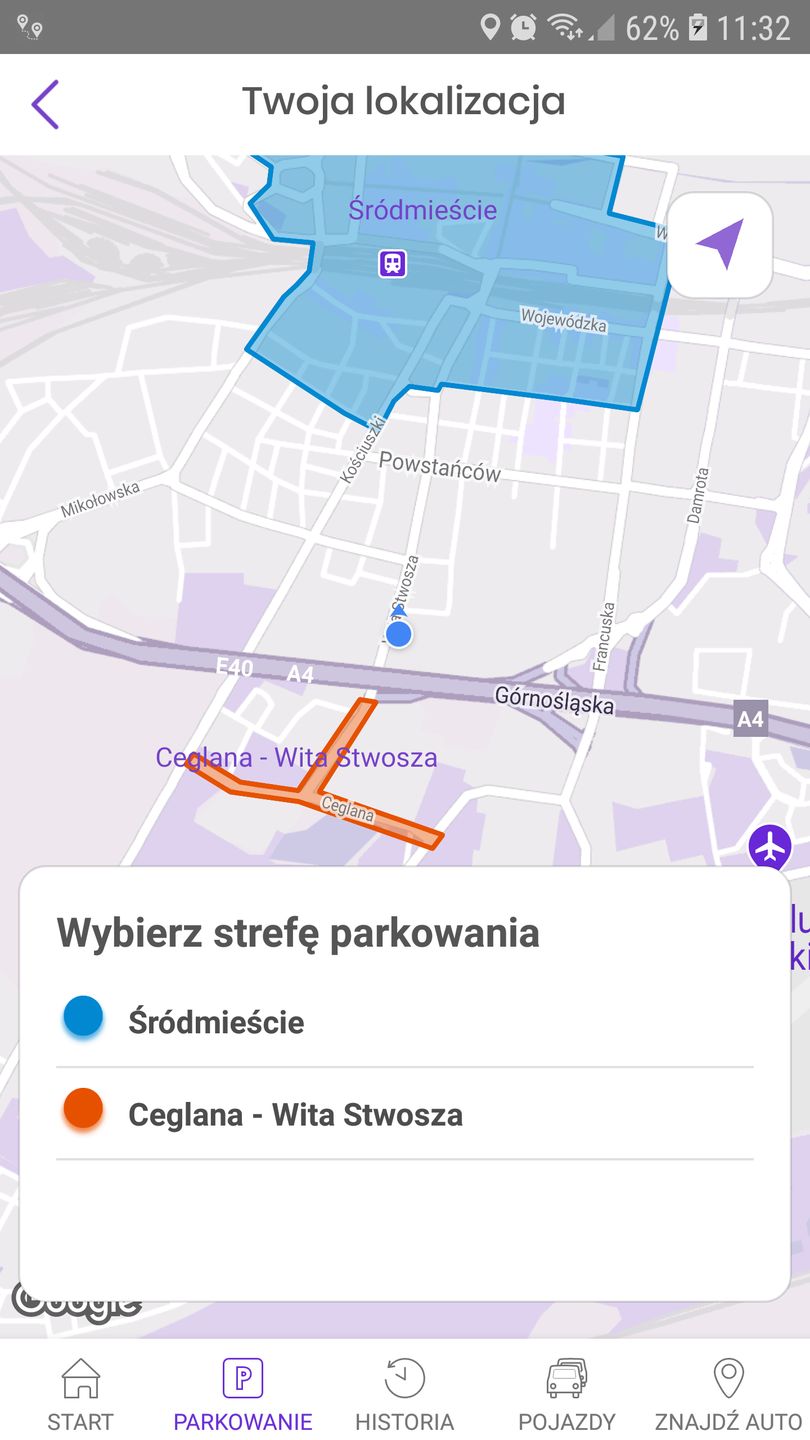
Task: Tap the Ceglana - Wita Stwosza map label
Action: point(298,758)
